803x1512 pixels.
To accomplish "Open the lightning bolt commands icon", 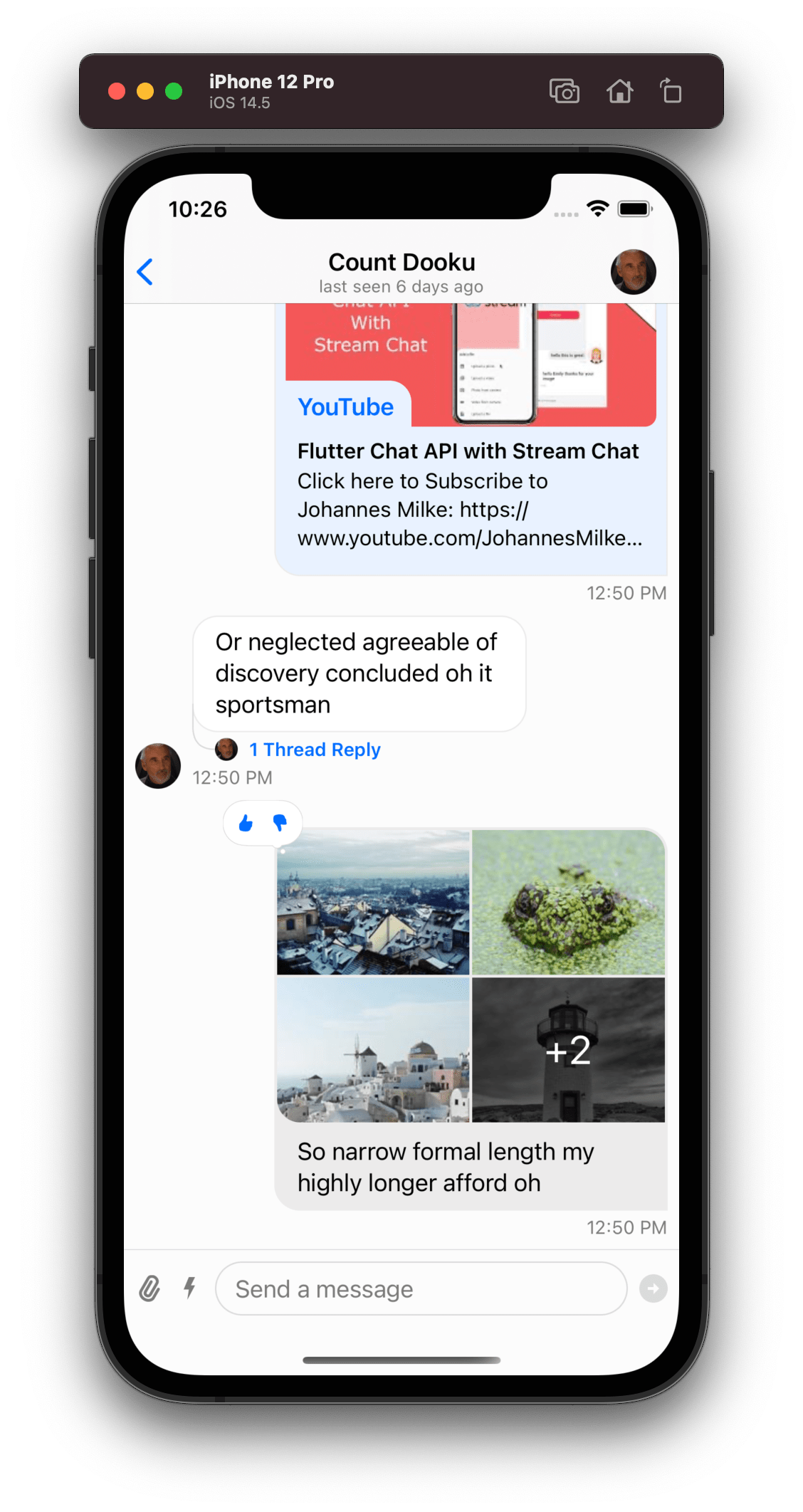I will [189, 1288].
